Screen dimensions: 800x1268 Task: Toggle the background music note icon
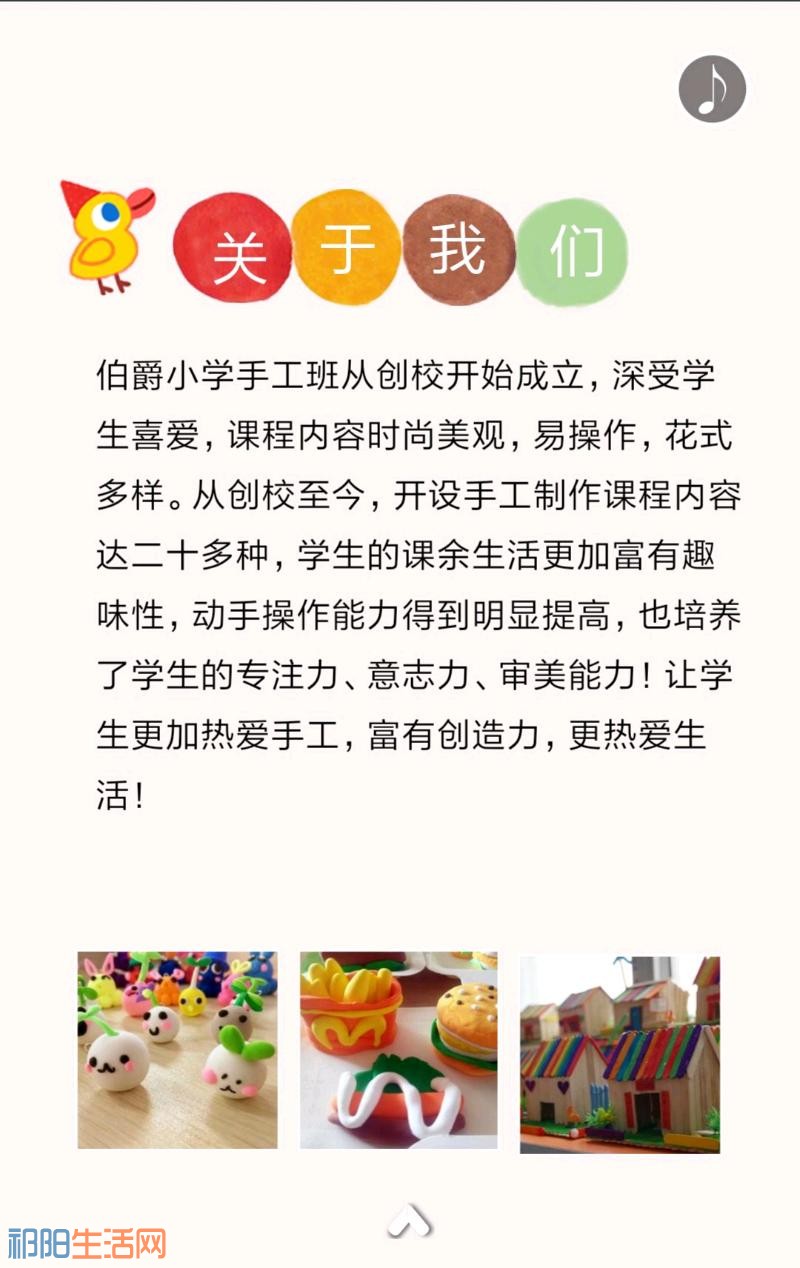click(x=712, y=89)
